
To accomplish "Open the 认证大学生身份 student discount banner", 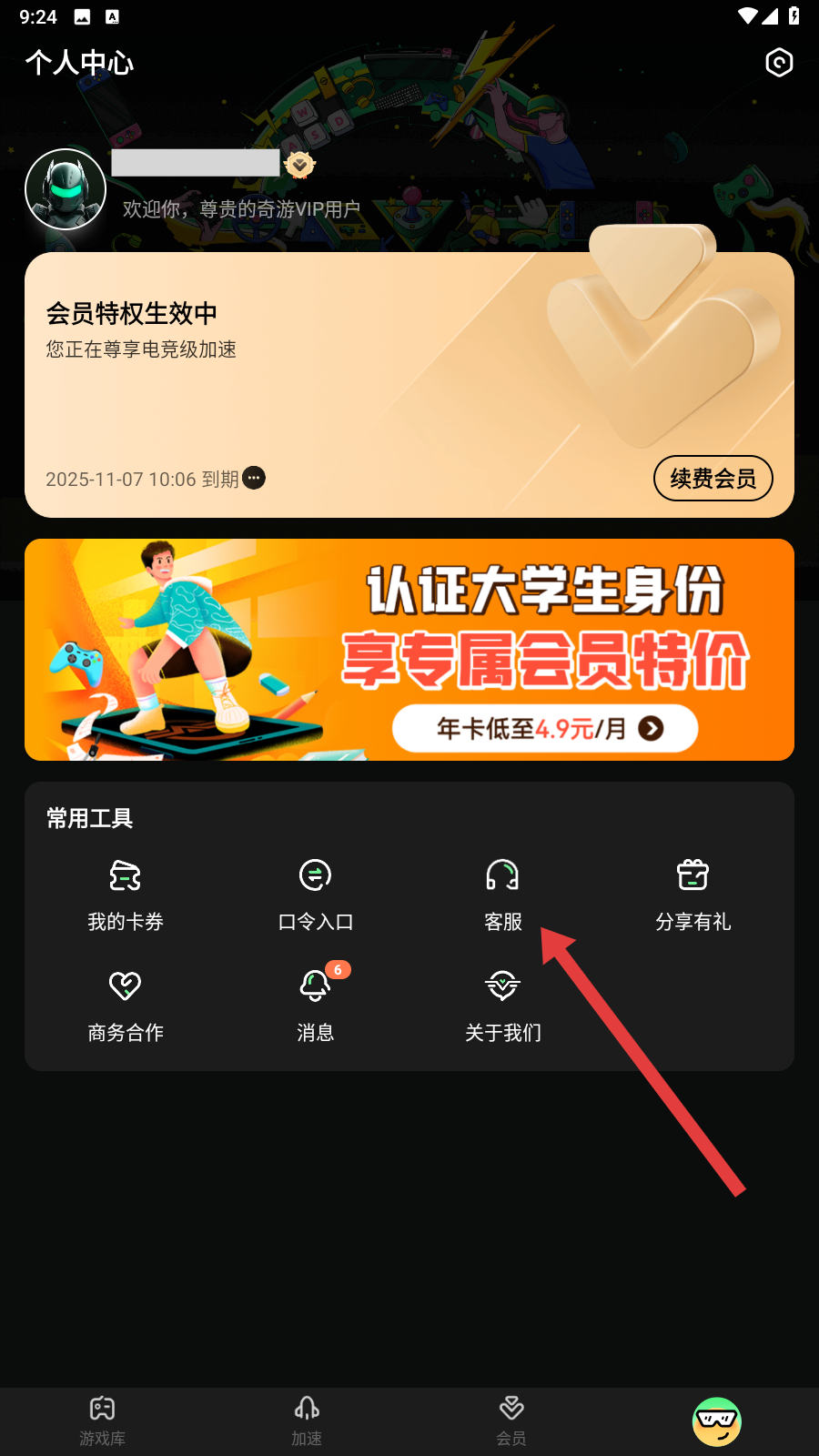I will coord(409,650).
